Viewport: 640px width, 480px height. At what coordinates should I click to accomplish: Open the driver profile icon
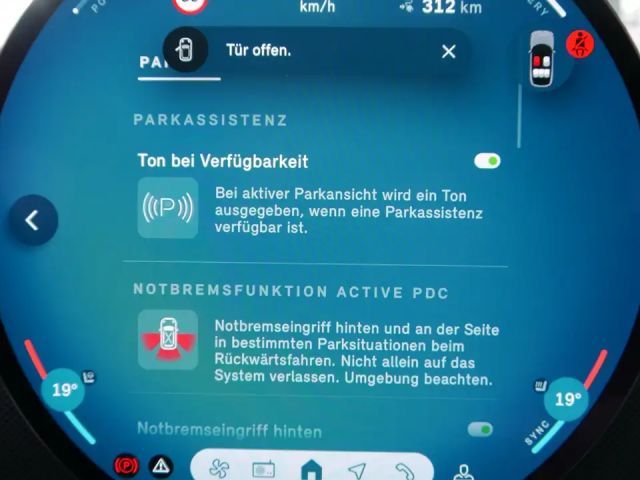pos(463,472)
